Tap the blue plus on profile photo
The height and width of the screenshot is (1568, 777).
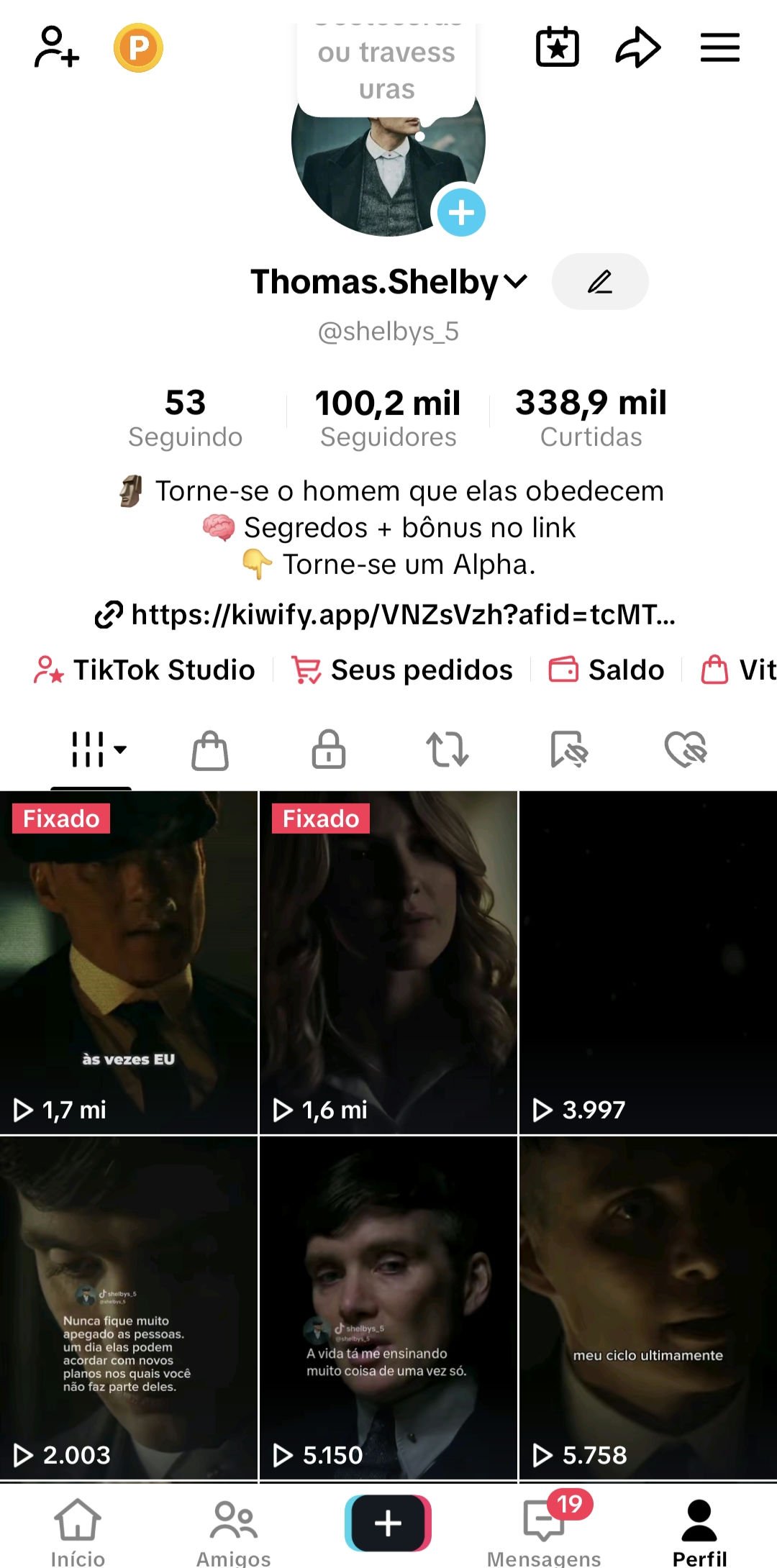pos(461,212)
